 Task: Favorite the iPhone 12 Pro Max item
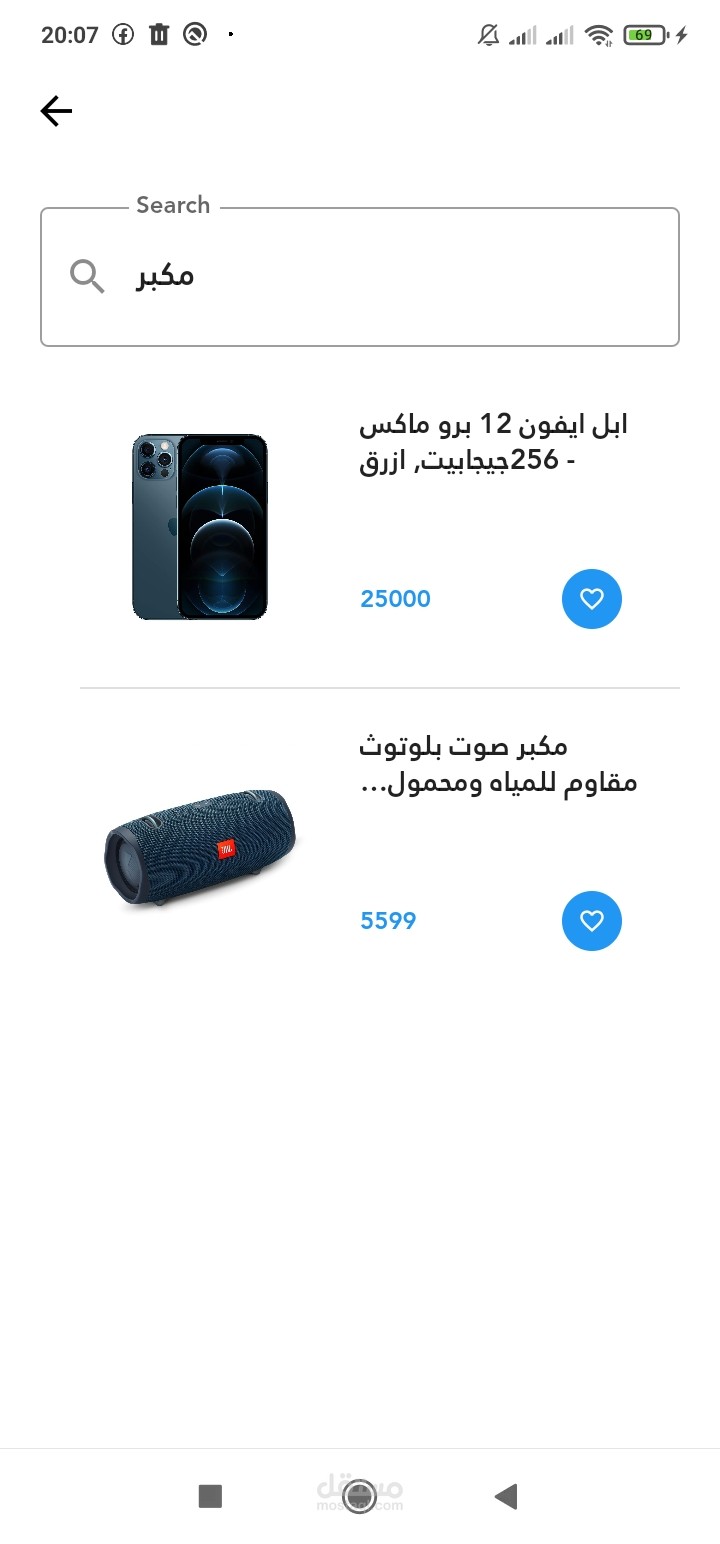pos(591,599)
